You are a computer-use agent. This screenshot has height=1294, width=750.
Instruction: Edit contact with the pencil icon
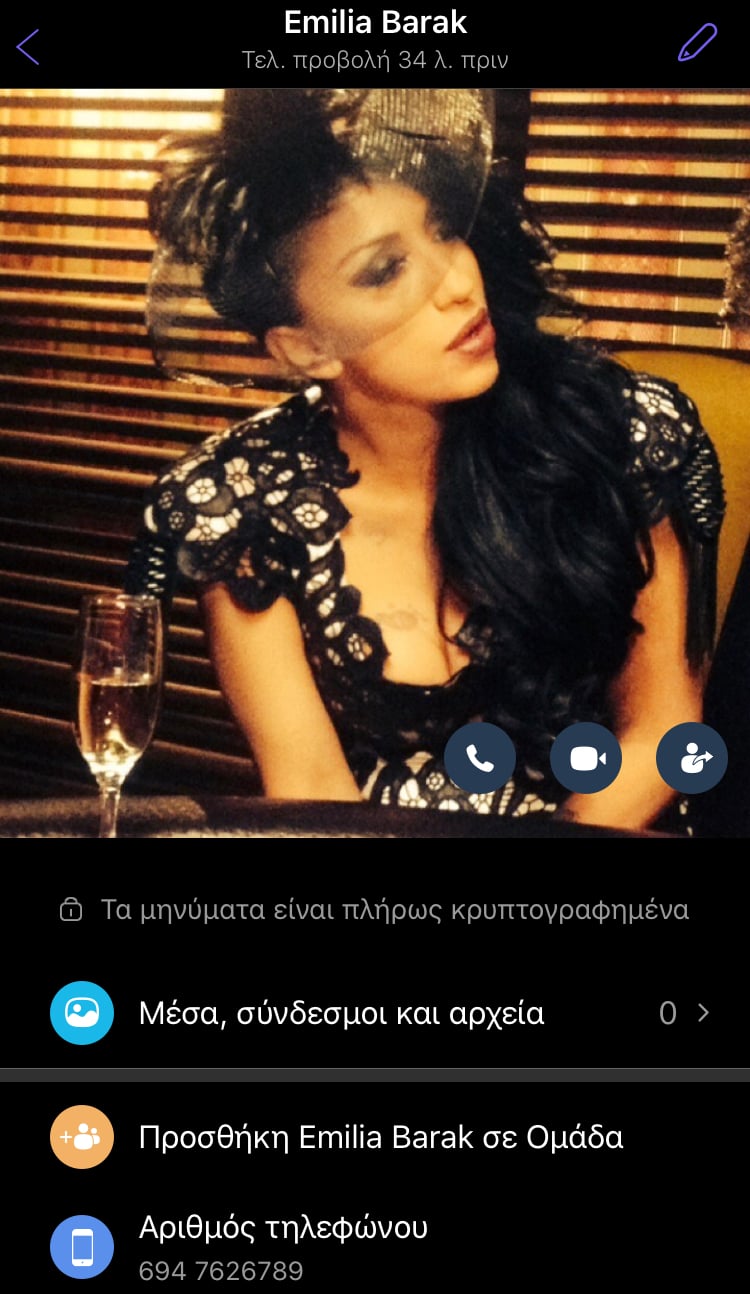tap(697, 43)
